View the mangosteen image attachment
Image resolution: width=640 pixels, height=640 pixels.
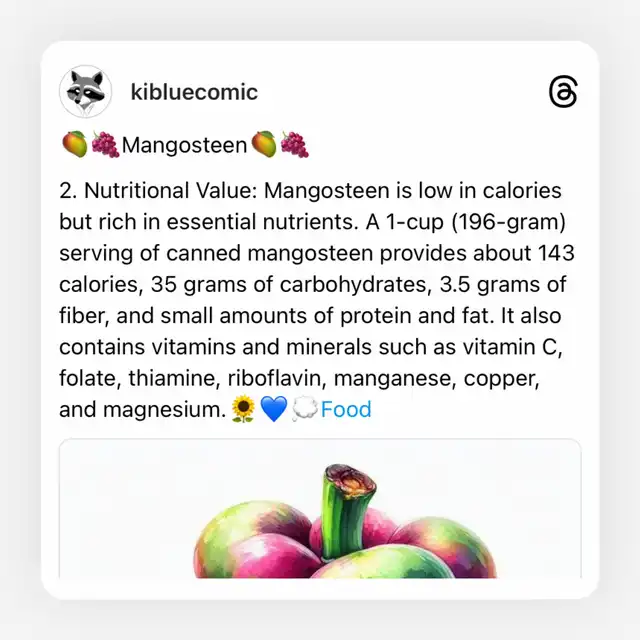pos(320,508)
